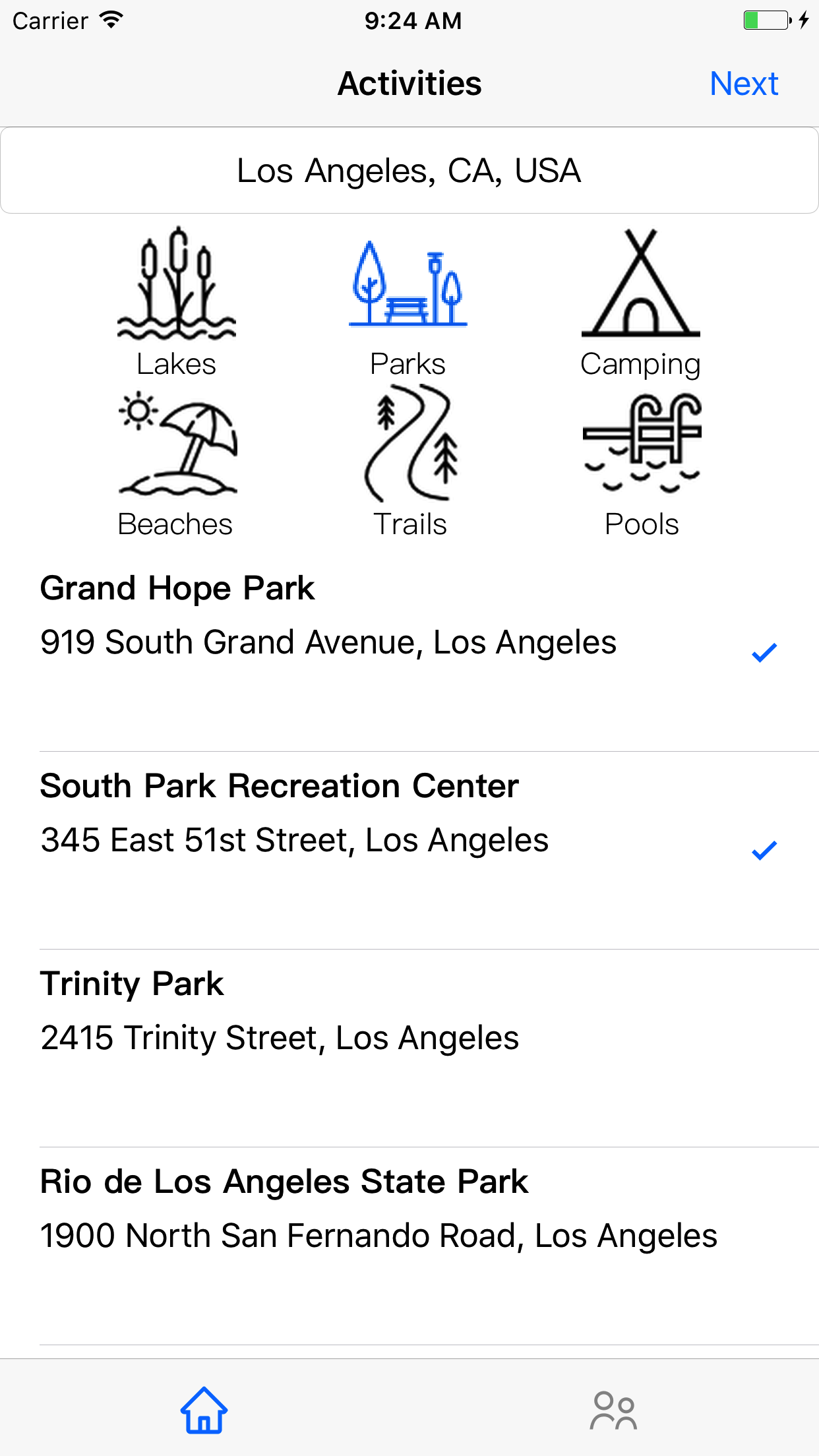Uncheck South Park Recreation Center
Viewport: 819px width, 1456px height.
click(409, 849)
